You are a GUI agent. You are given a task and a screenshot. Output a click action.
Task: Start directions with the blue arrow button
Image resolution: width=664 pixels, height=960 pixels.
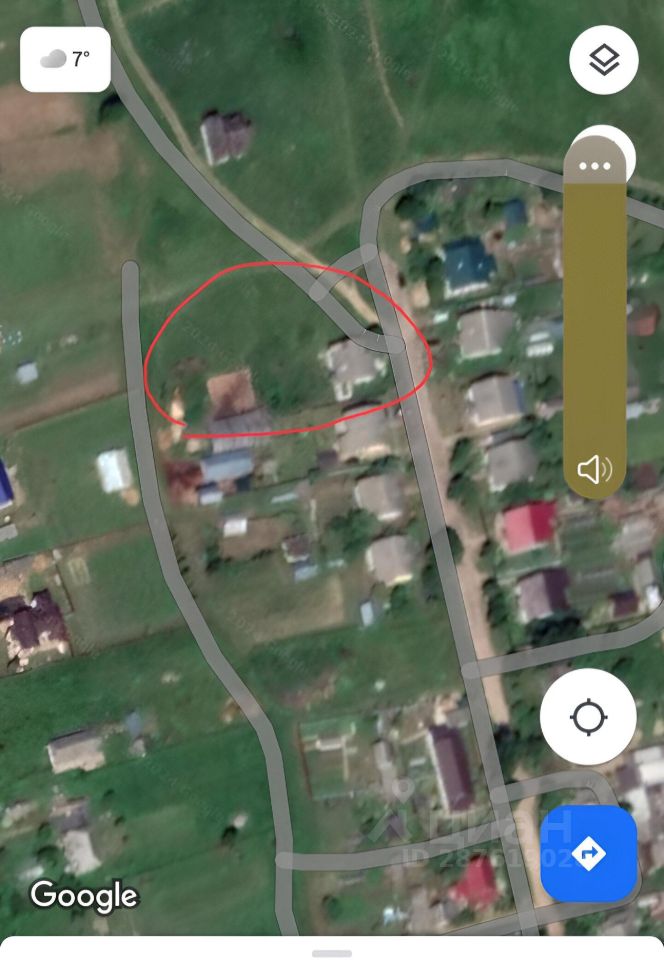pos(588,853)
